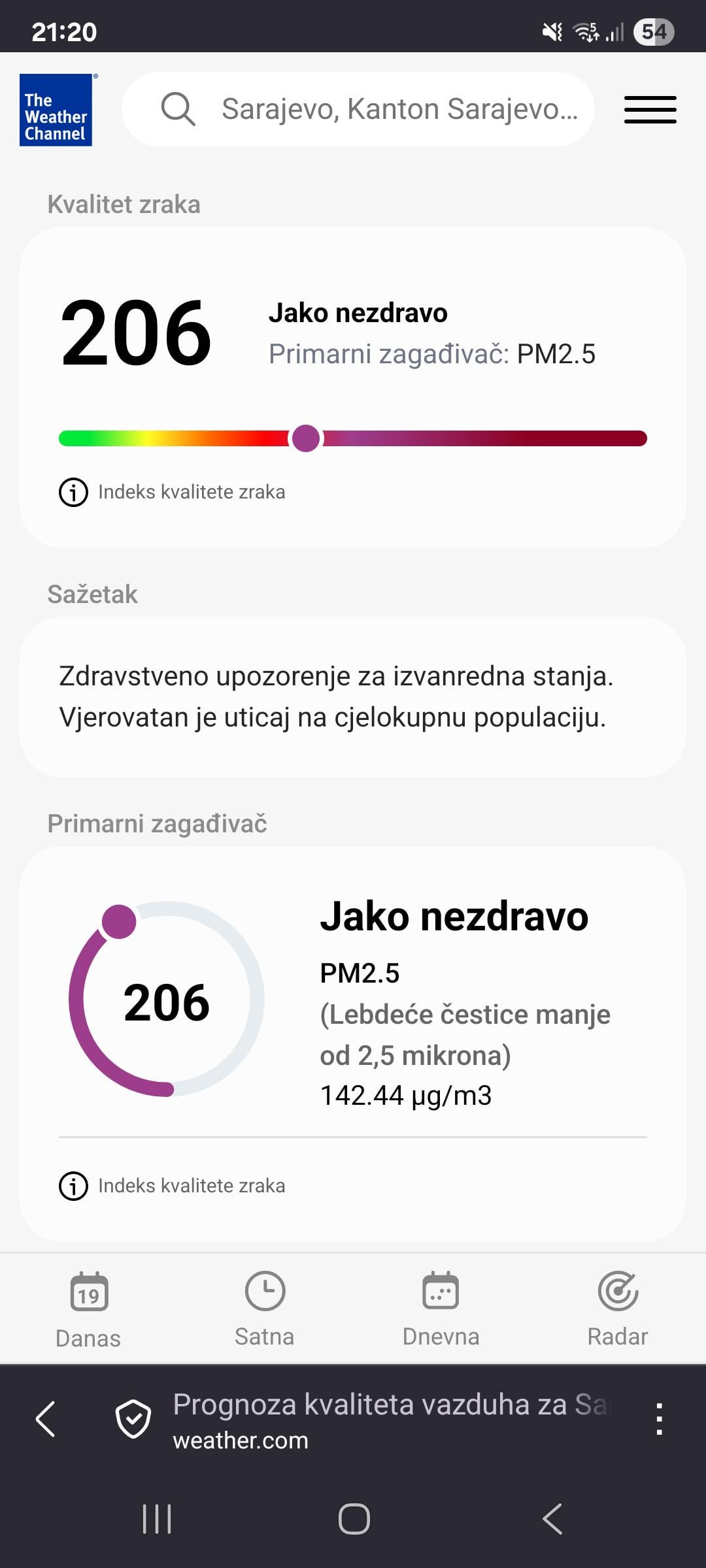
Task: View site security shield info
Action: click(x=133, y=1419)
